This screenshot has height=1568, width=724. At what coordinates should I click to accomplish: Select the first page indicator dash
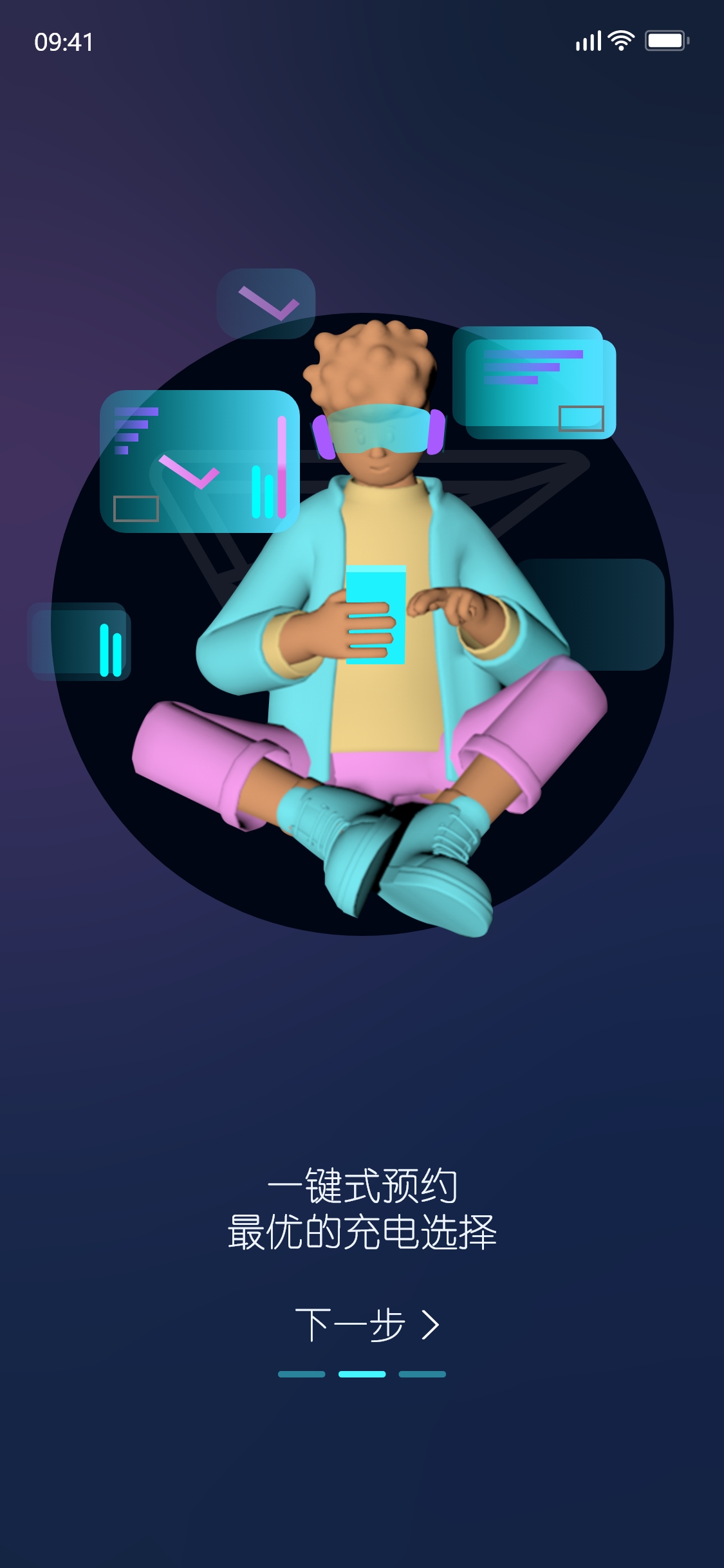tap(301, 1374)
